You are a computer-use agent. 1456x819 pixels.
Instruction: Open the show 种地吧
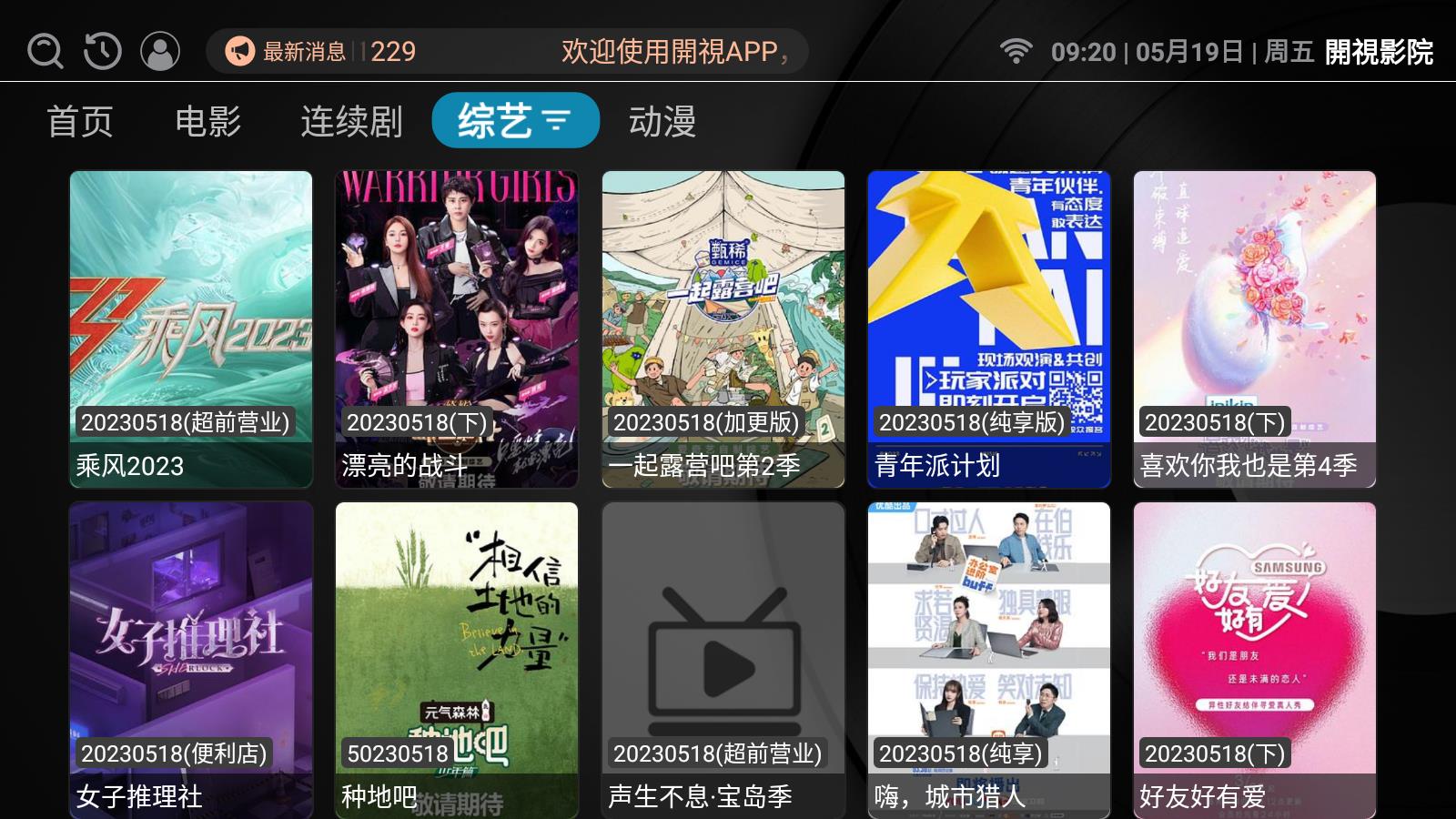[457, 660]
